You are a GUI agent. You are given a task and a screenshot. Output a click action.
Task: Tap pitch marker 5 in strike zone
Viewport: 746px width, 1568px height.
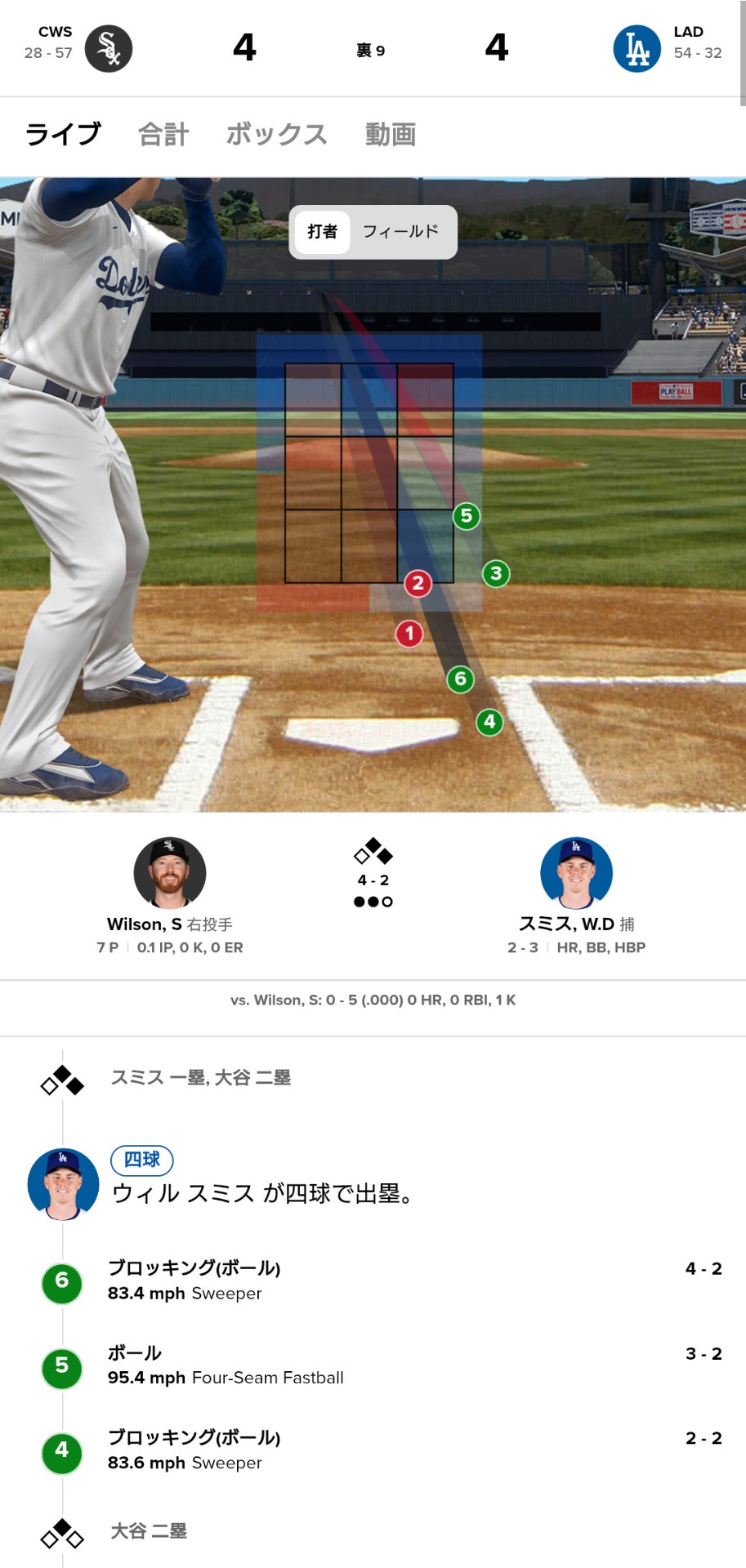tap(467, 515)
